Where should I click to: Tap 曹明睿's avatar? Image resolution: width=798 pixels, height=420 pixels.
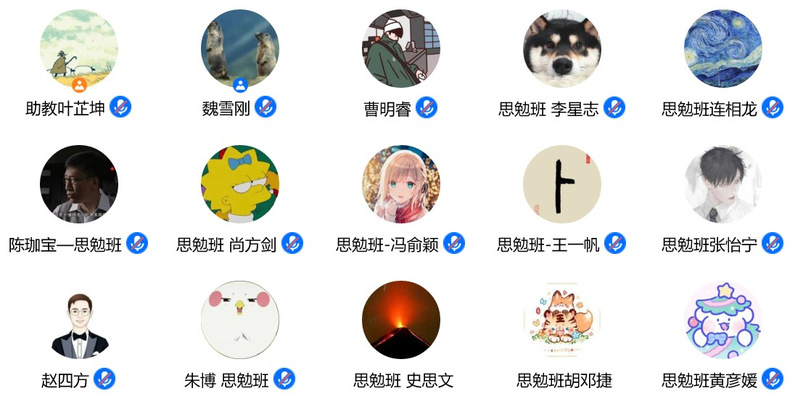(401, 48)
